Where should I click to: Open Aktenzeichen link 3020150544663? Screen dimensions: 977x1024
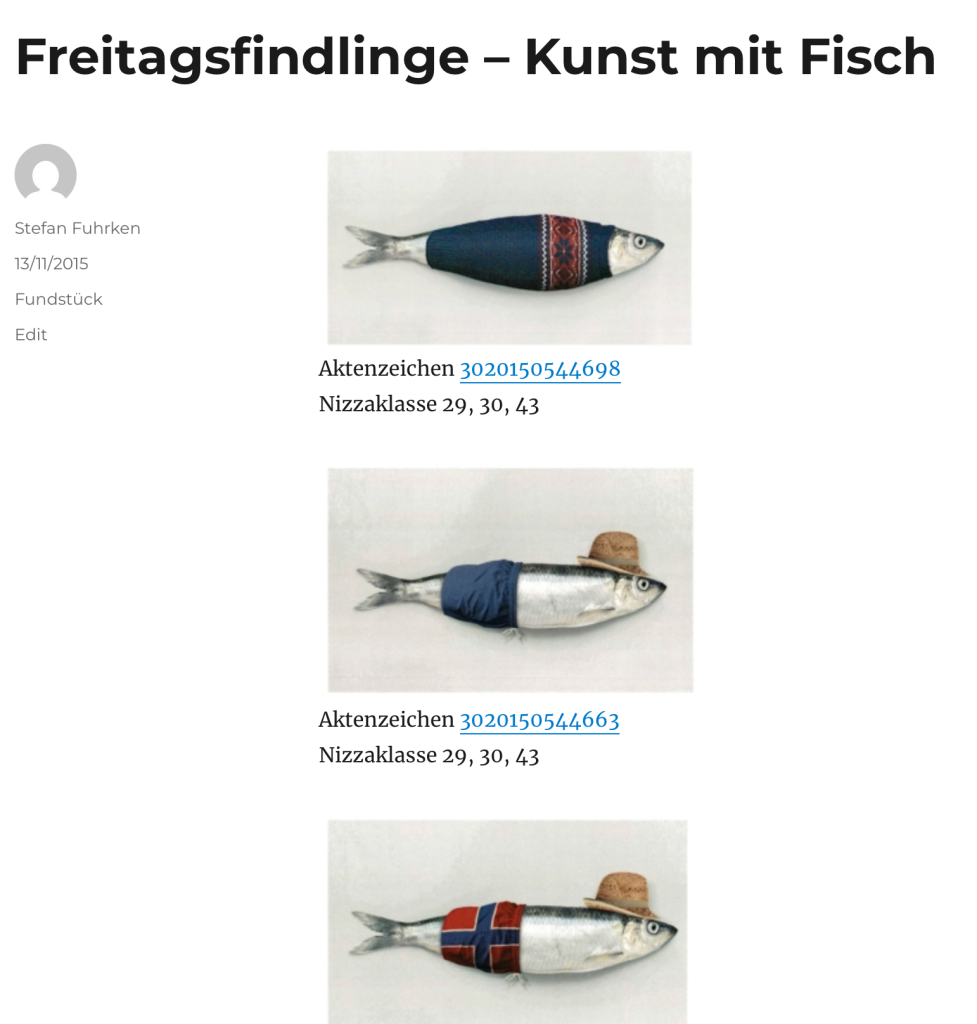pyautogui.click(x=539, y=720)
